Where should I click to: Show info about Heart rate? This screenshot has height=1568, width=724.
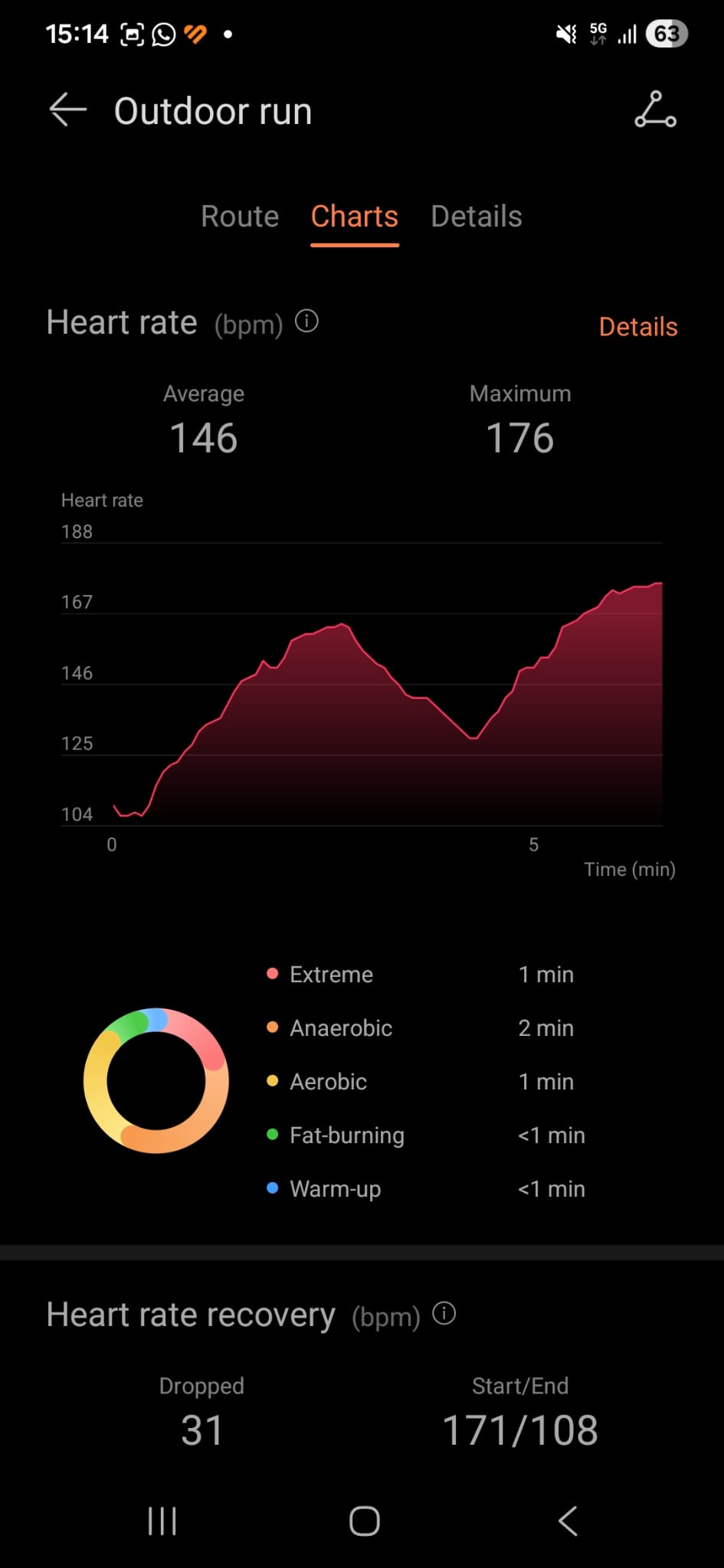tap(306, 322)
